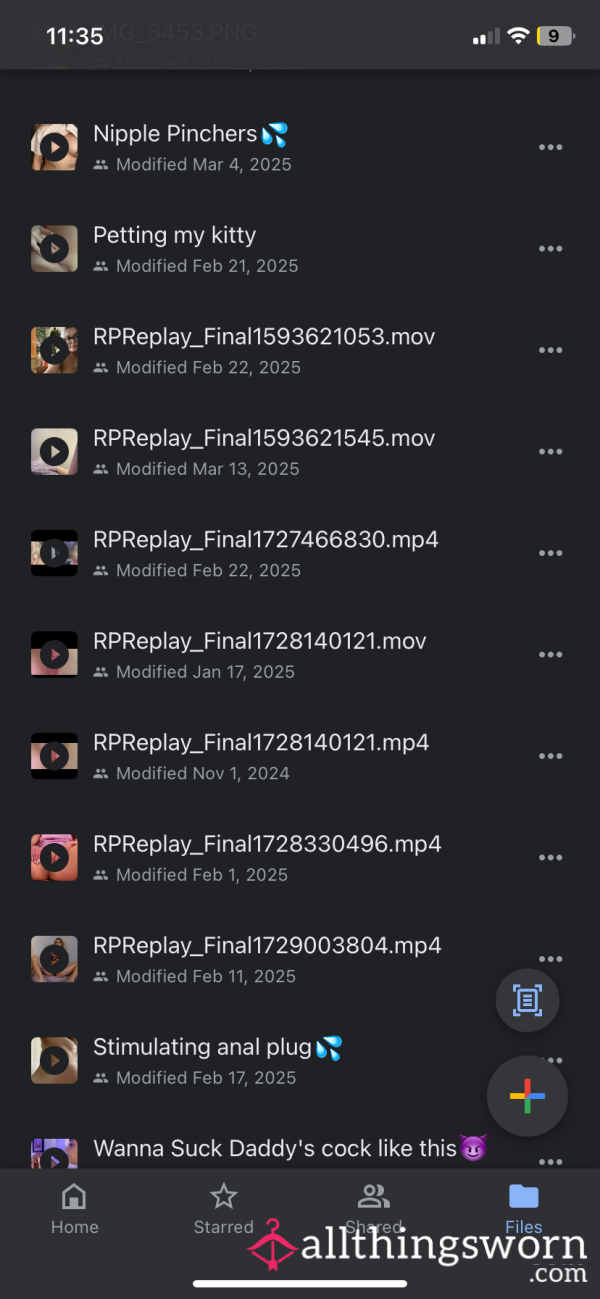Create new item with the plus button
600x1299 pixels.
[x=527, y=1096]
